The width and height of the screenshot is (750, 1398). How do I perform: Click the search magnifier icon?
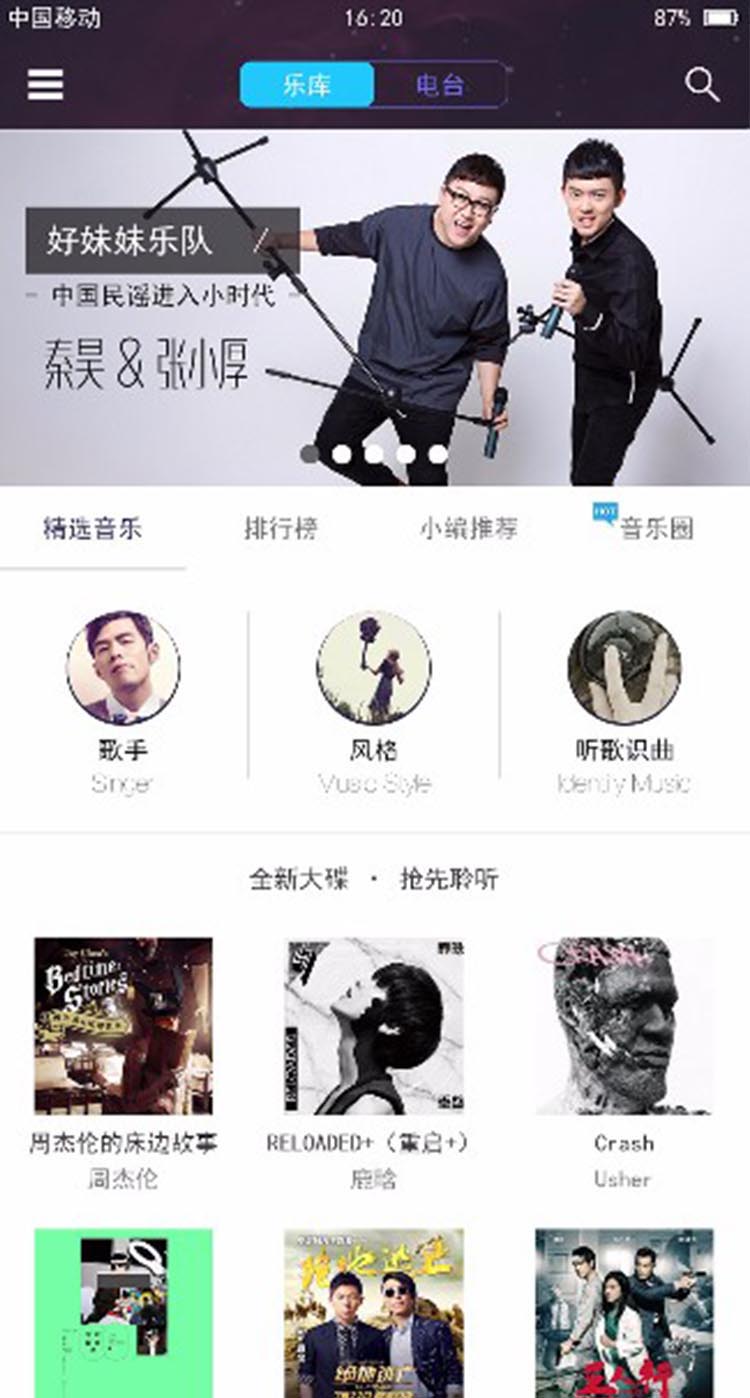[x=700, y=86]
